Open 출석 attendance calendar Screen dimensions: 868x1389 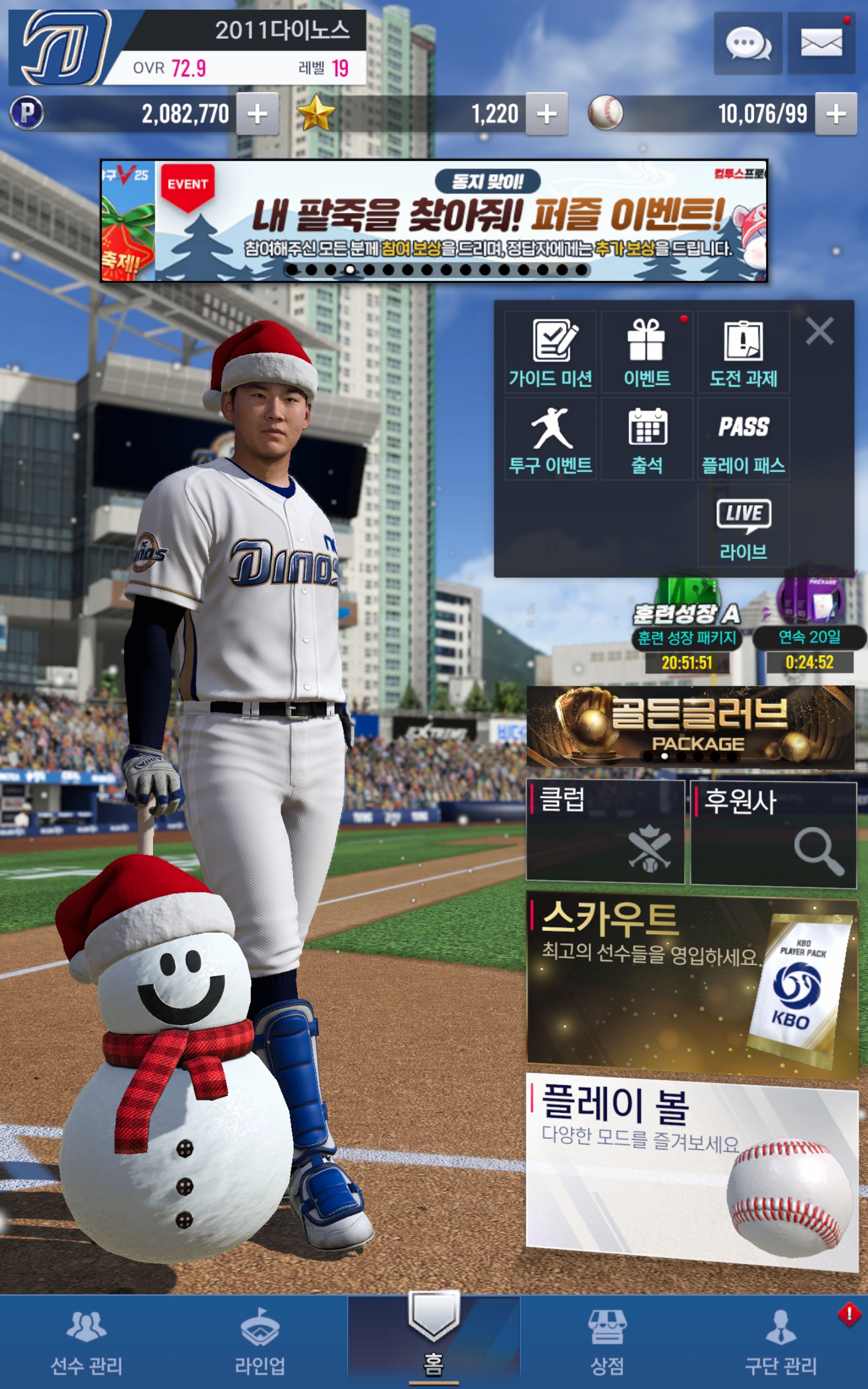pyautogui.click(x=647, y=439)
